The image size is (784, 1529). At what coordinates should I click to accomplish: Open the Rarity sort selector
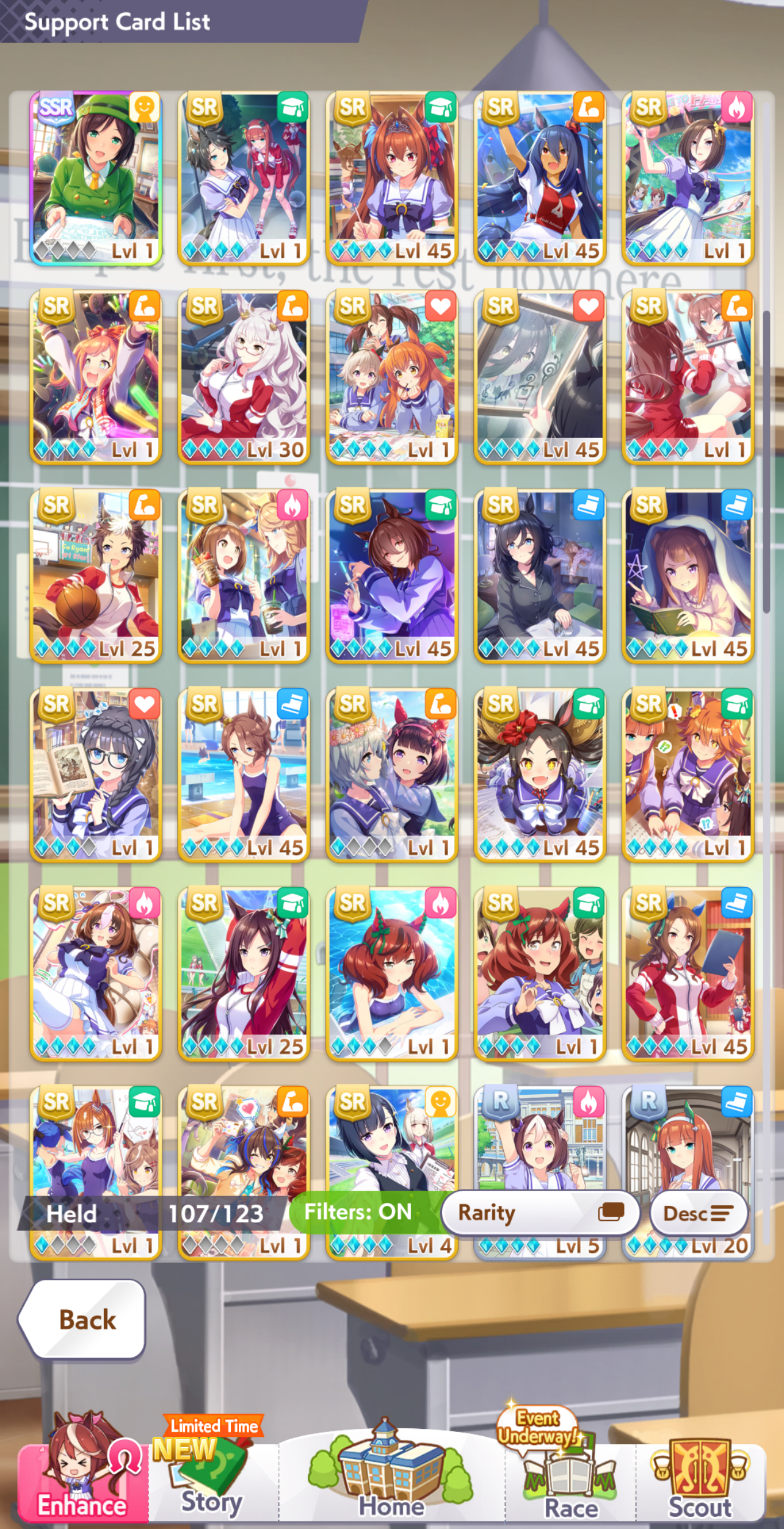540,1212
